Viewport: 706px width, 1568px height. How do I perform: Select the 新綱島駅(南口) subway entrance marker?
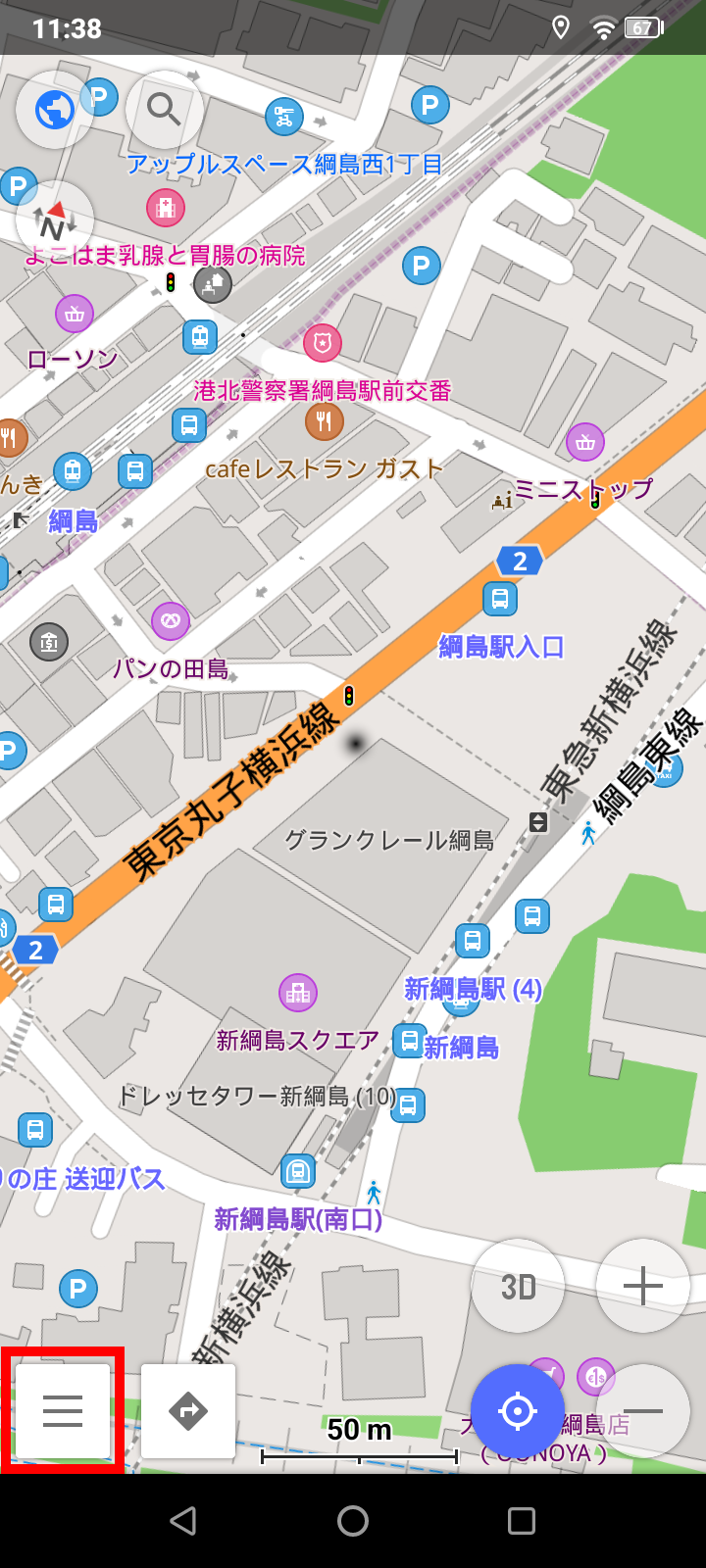pos(298,1170)
